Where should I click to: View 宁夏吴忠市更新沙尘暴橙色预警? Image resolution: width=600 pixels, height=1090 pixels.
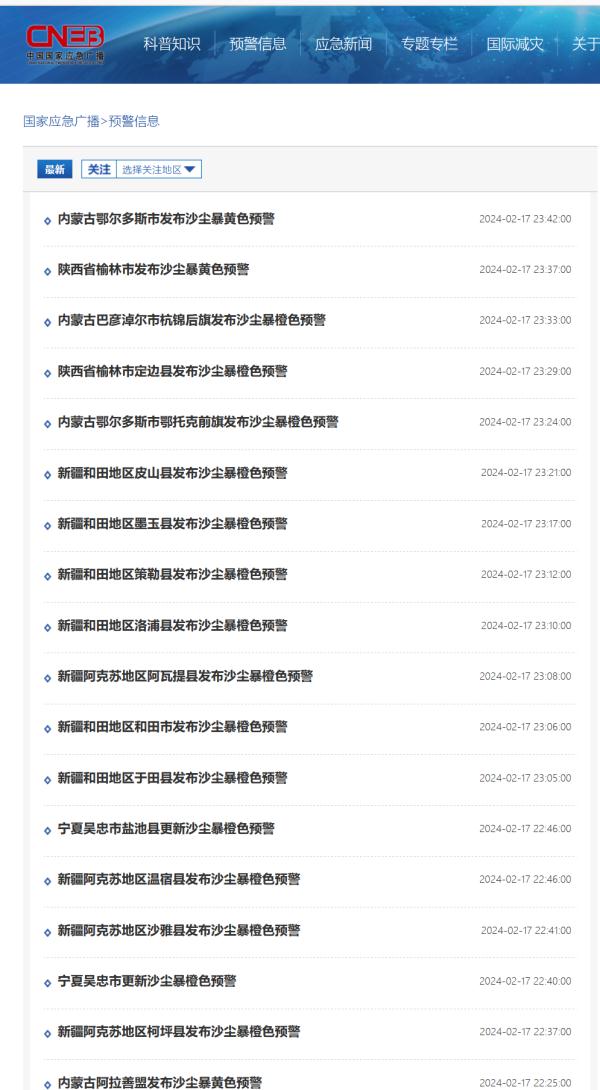[x=147, y=980]
